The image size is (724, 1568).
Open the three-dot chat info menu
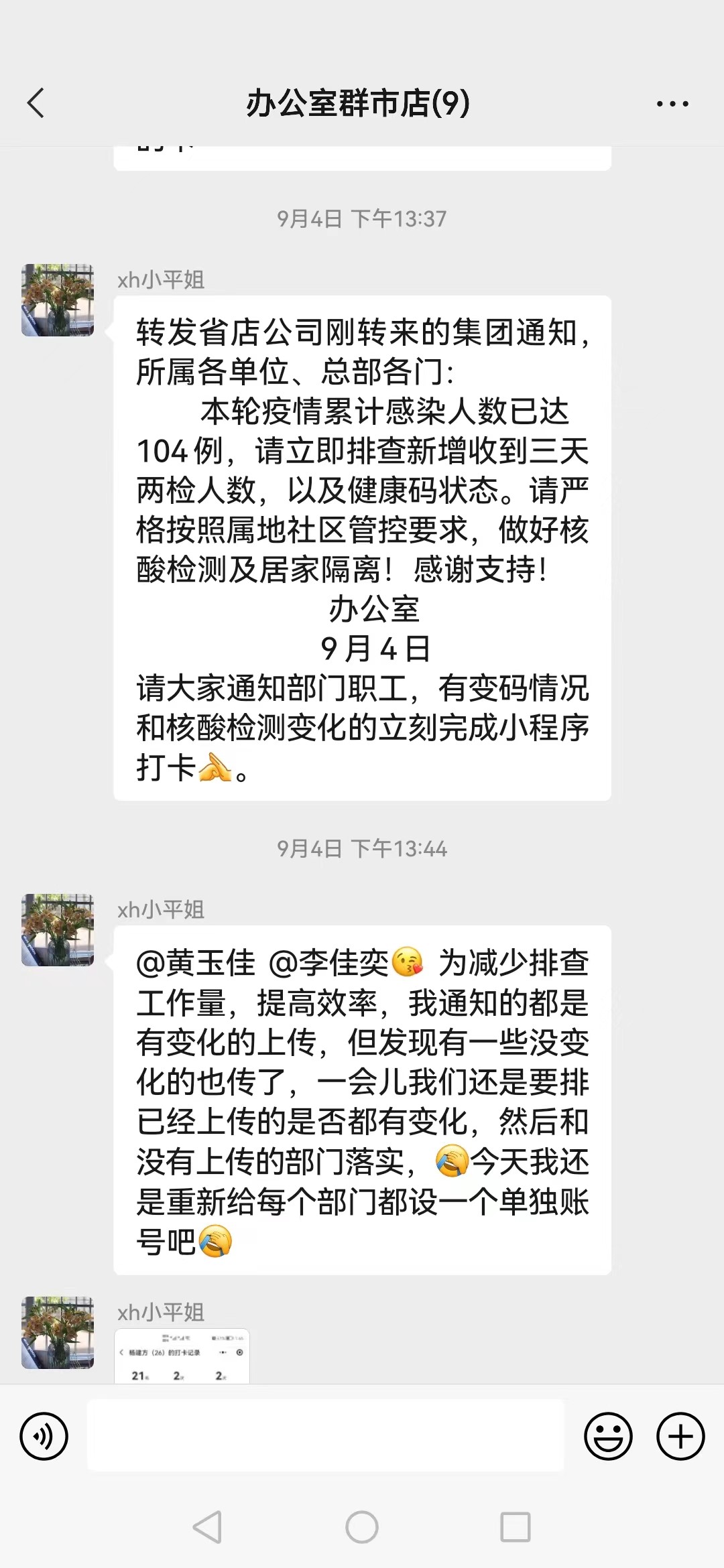pos(672,104)
